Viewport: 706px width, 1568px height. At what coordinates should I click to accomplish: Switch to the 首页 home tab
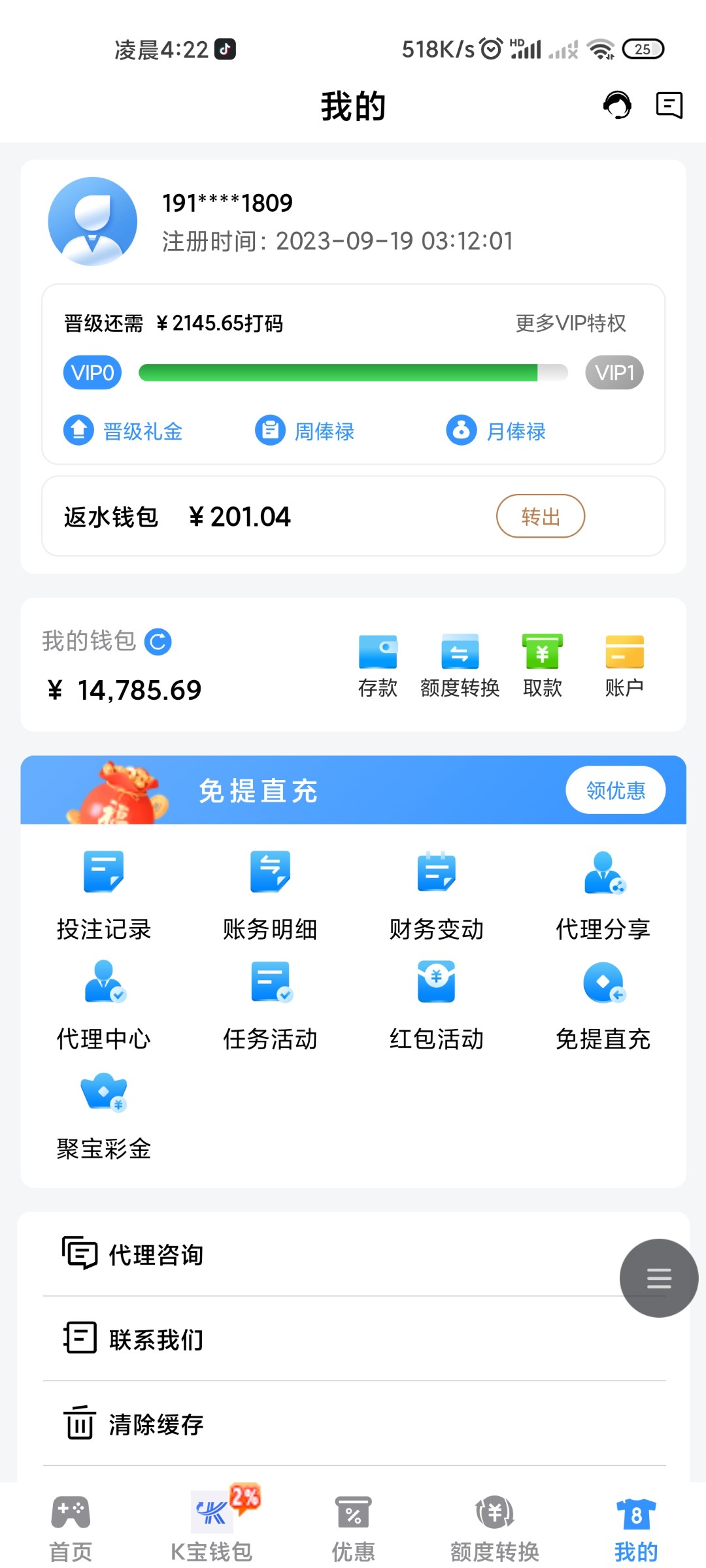tap(71, 1522)
